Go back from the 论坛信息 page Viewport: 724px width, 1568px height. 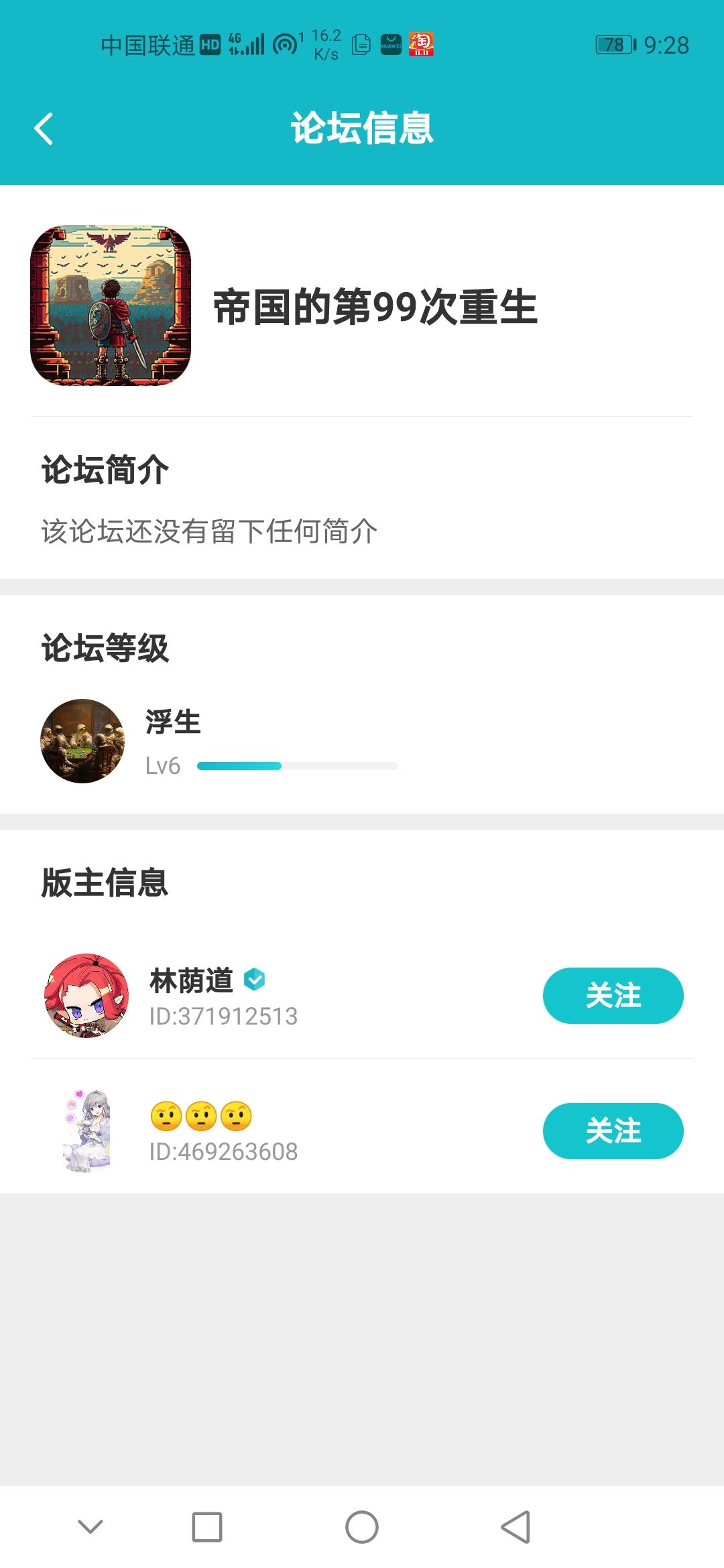[x=44, y=129]
